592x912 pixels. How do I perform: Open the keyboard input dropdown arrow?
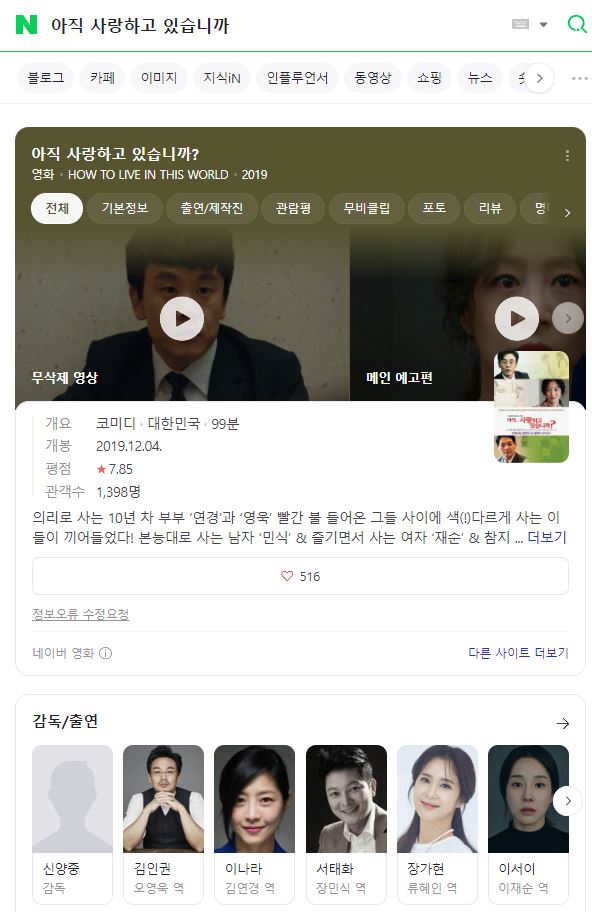543,24
